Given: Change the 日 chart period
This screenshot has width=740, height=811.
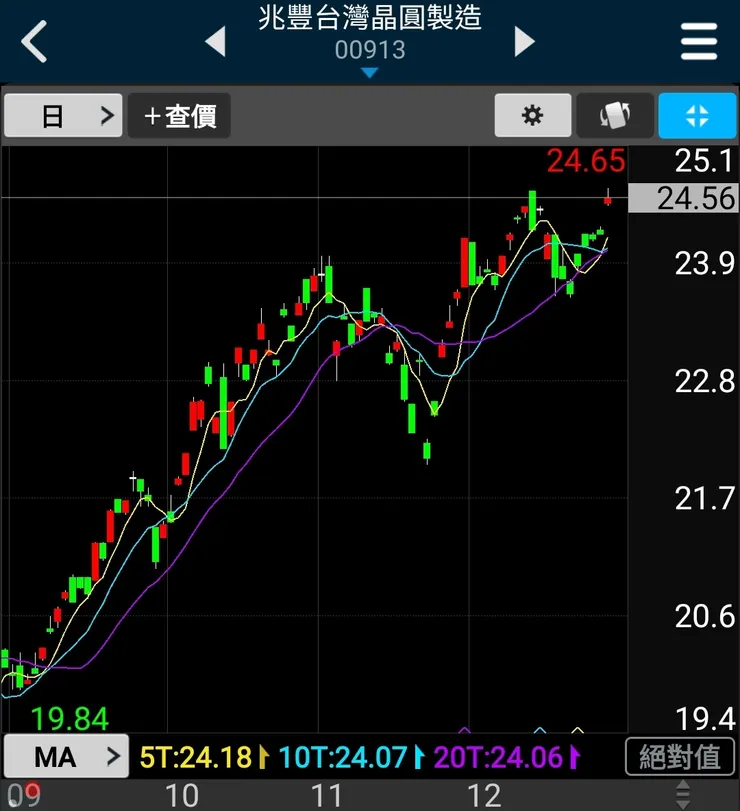Looking at the screenshot, I should (x=64, y=116).
